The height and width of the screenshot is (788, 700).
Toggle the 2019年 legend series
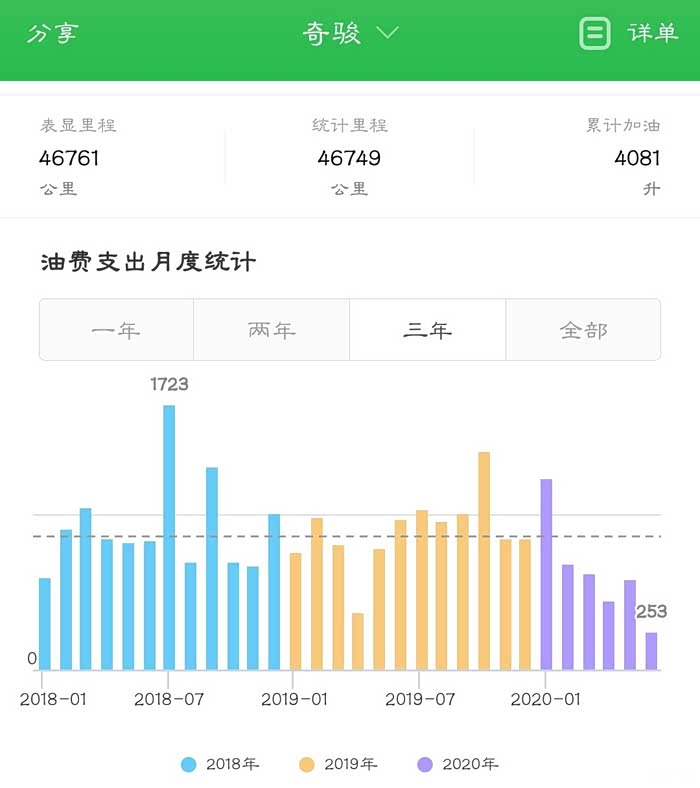pyautogui.click(x=338, y=764)
